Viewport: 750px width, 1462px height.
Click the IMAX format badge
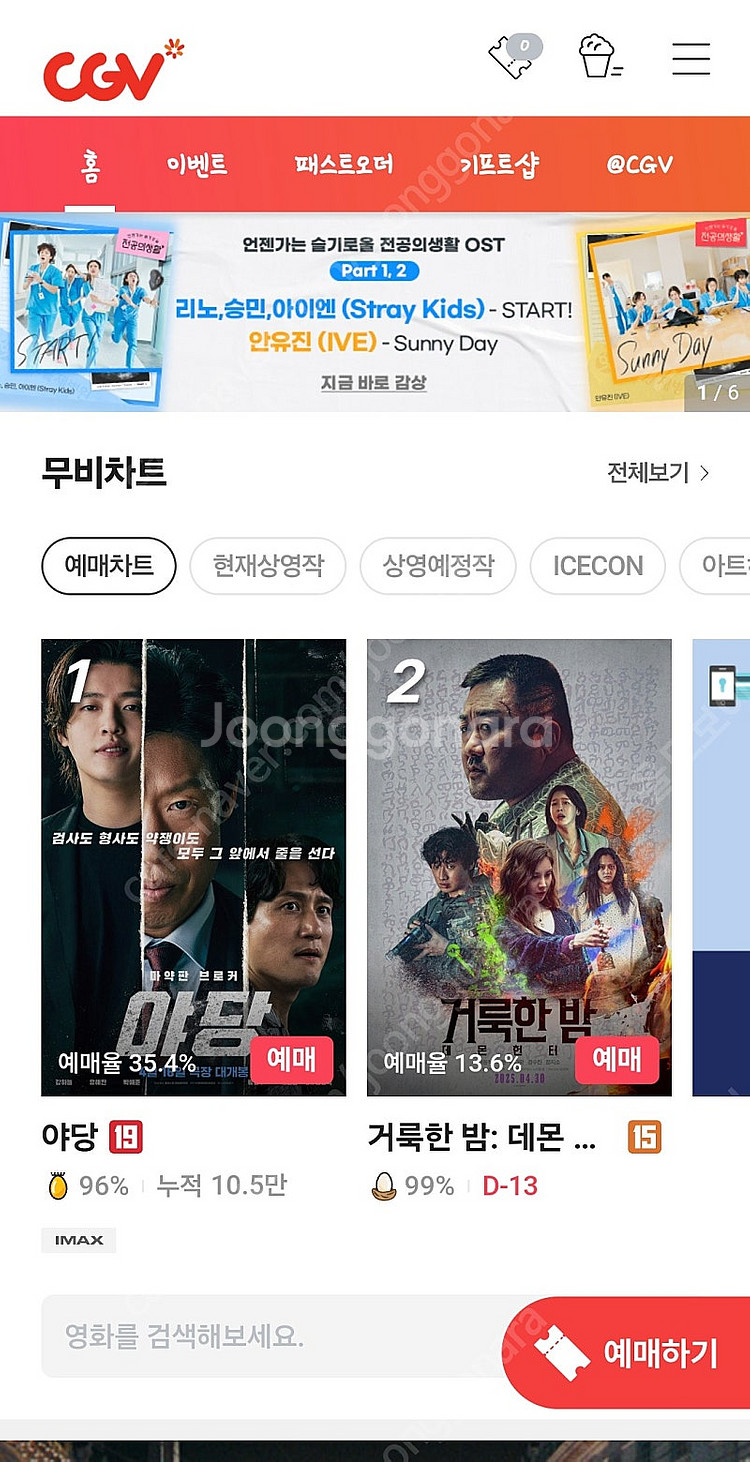click(78, 1240)
